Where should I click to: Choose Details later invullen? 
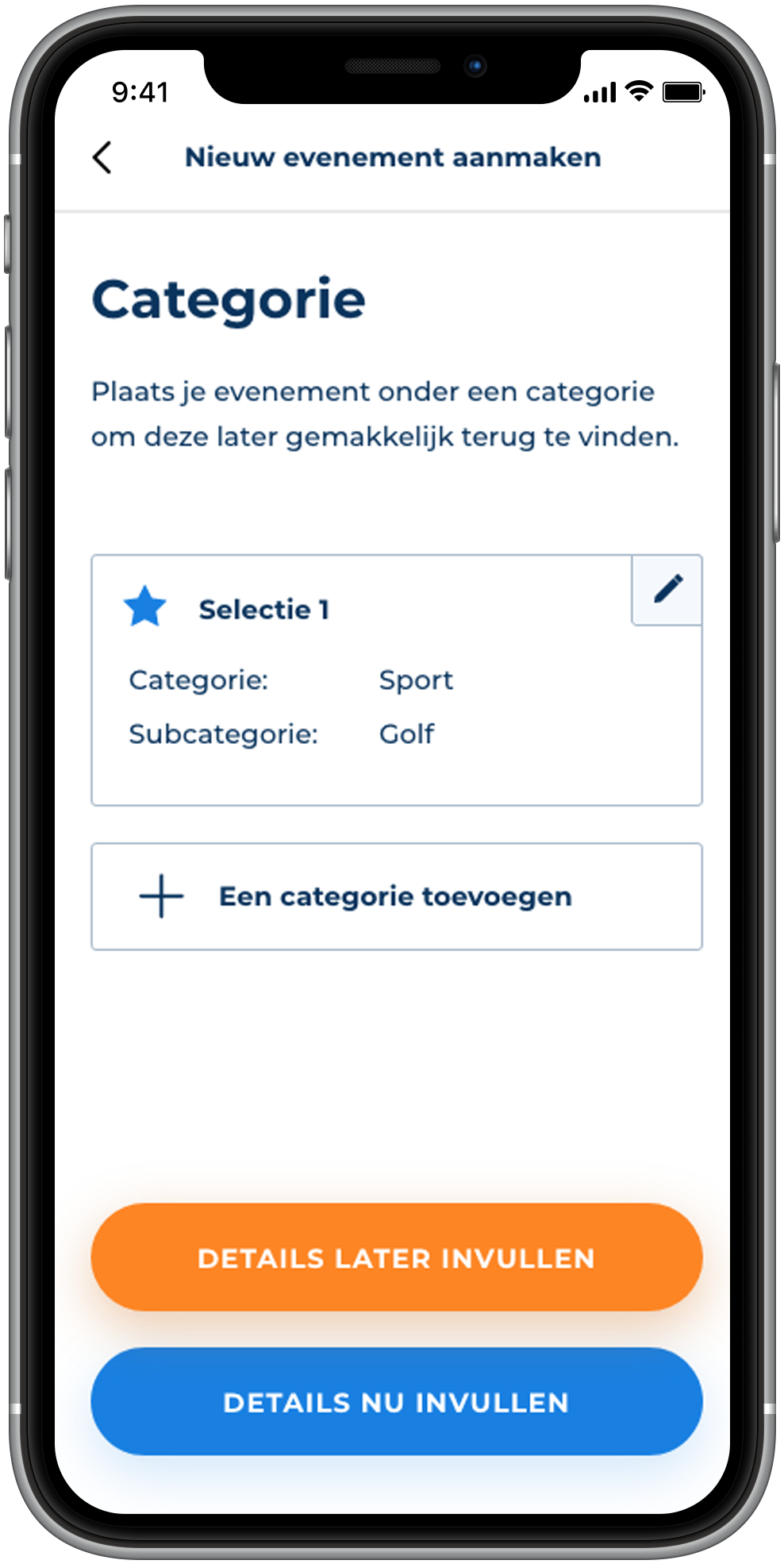pos(396,1258)
